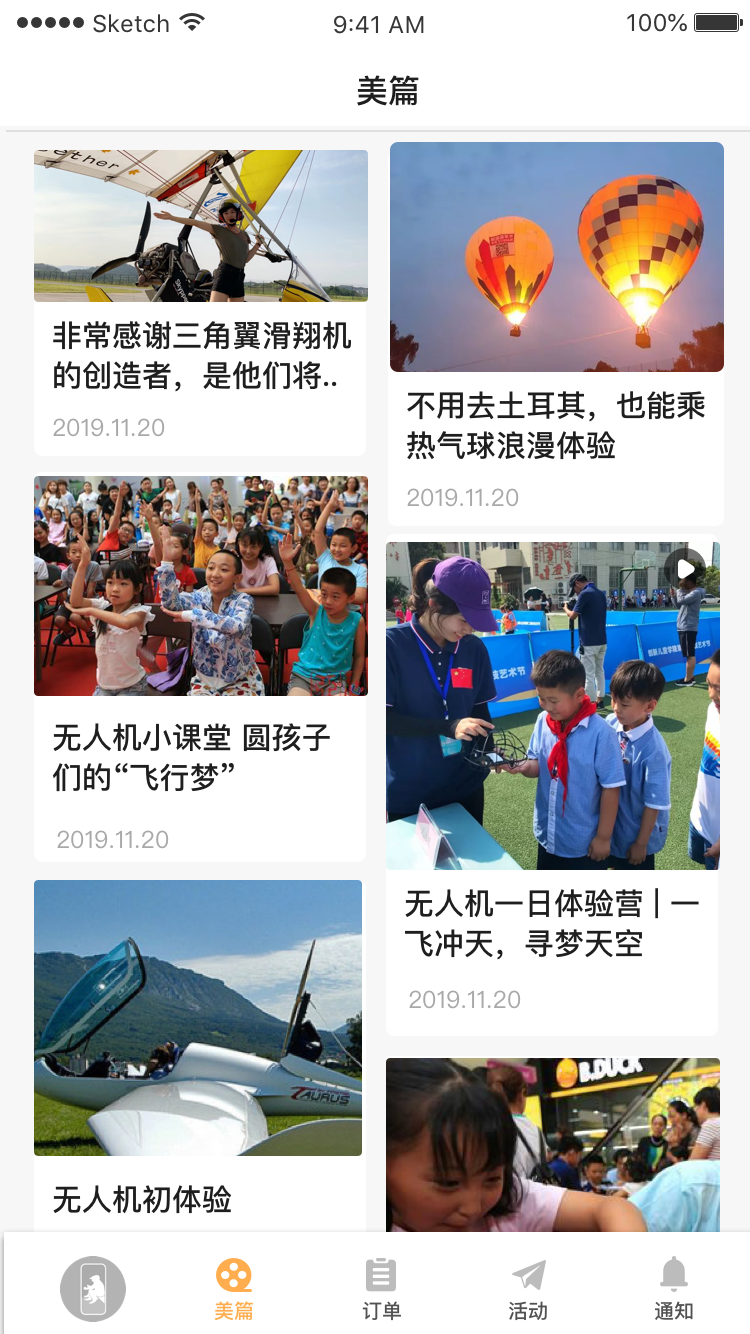750x1334 pixels.
Task: Tap the profile avatar in bottom bar
Action: pyautogui.click(x=93, y=1289)
